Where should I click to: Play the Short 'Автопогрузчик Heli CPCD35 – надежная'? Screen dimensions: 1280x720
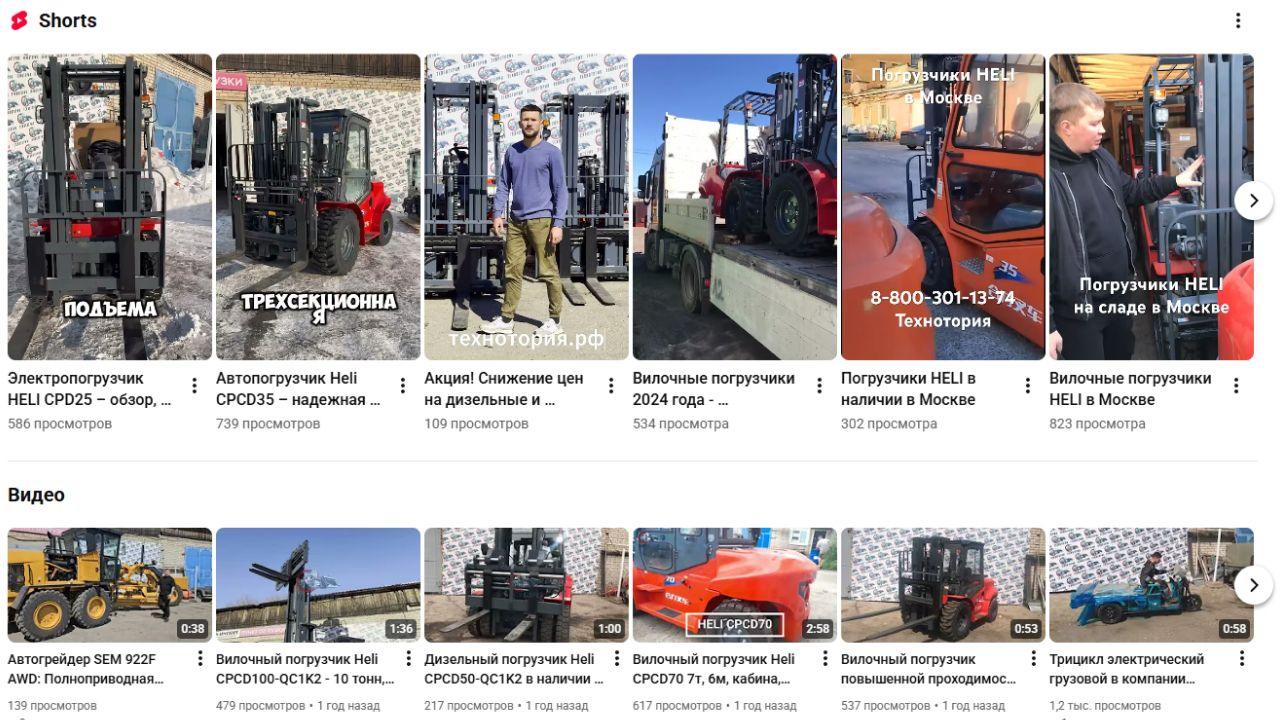pos(318,207)
